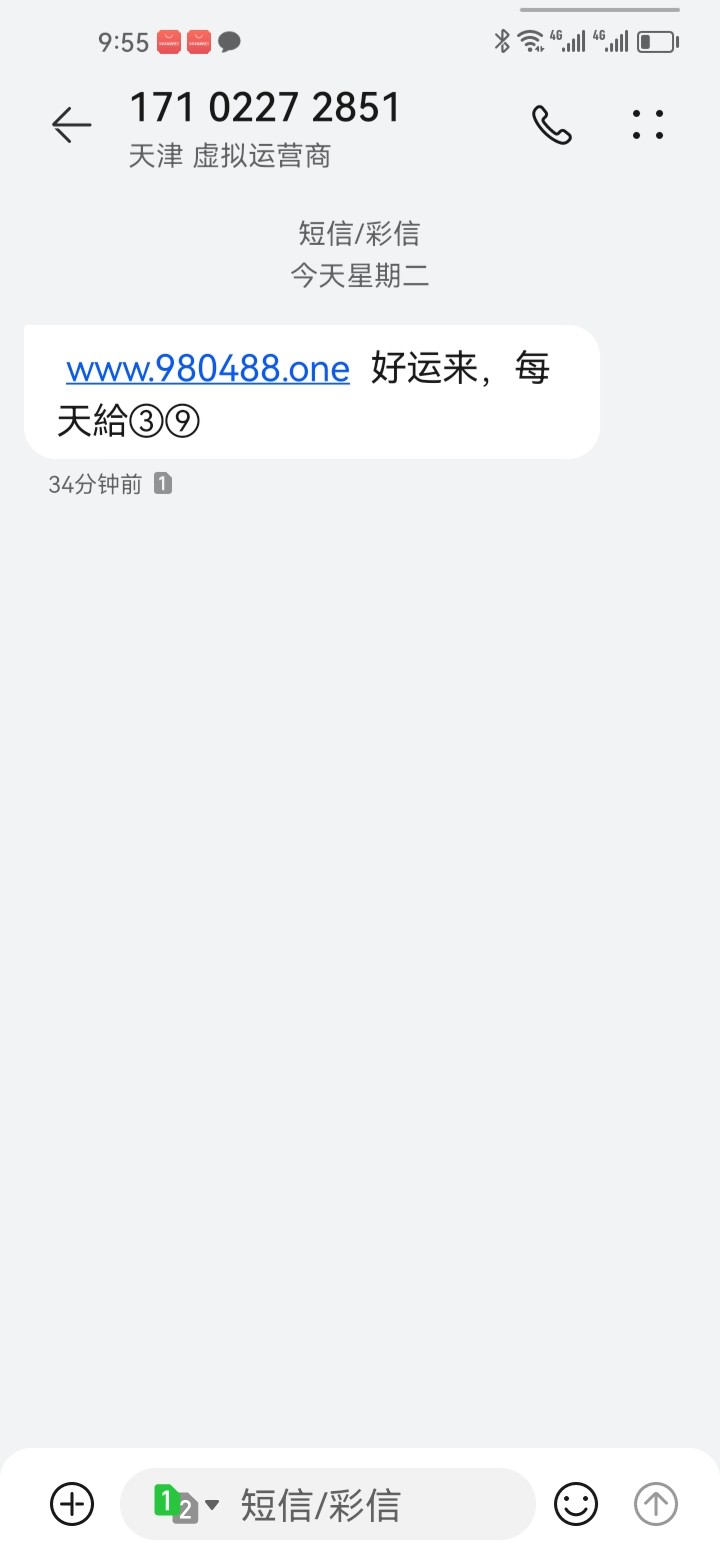Tap the send arrow button

pyautogui.click(x=655, y=1504)
